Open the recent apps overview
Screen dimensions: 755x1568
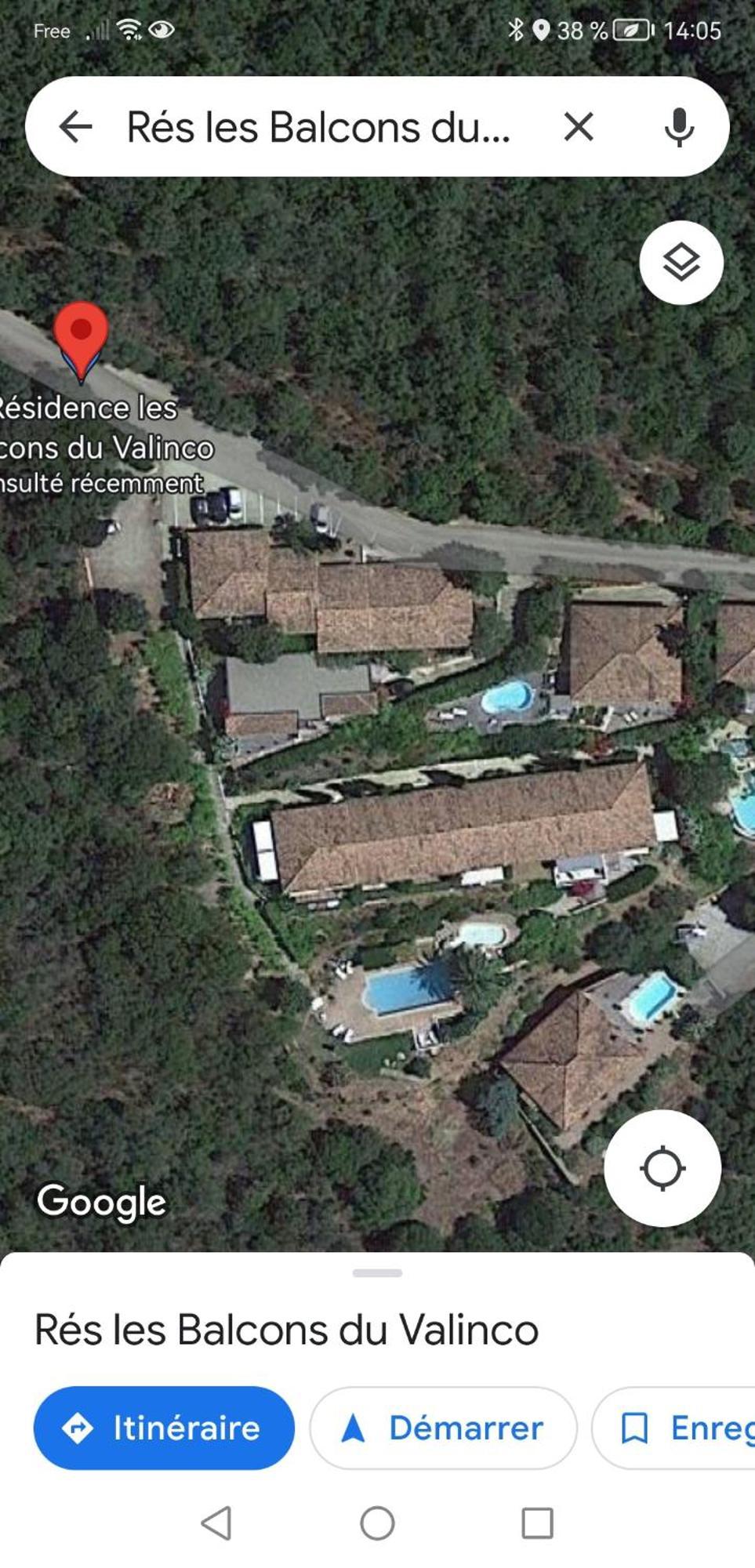(x=537, y=1523)
